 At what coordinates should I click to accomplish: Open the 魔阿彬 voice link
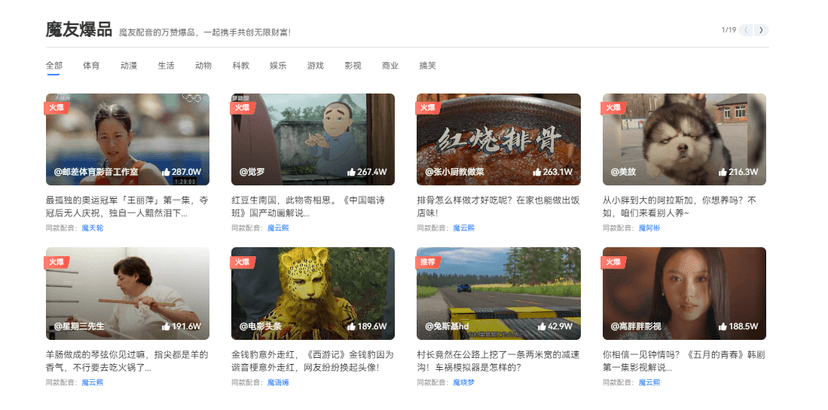(x=649, y=228)
